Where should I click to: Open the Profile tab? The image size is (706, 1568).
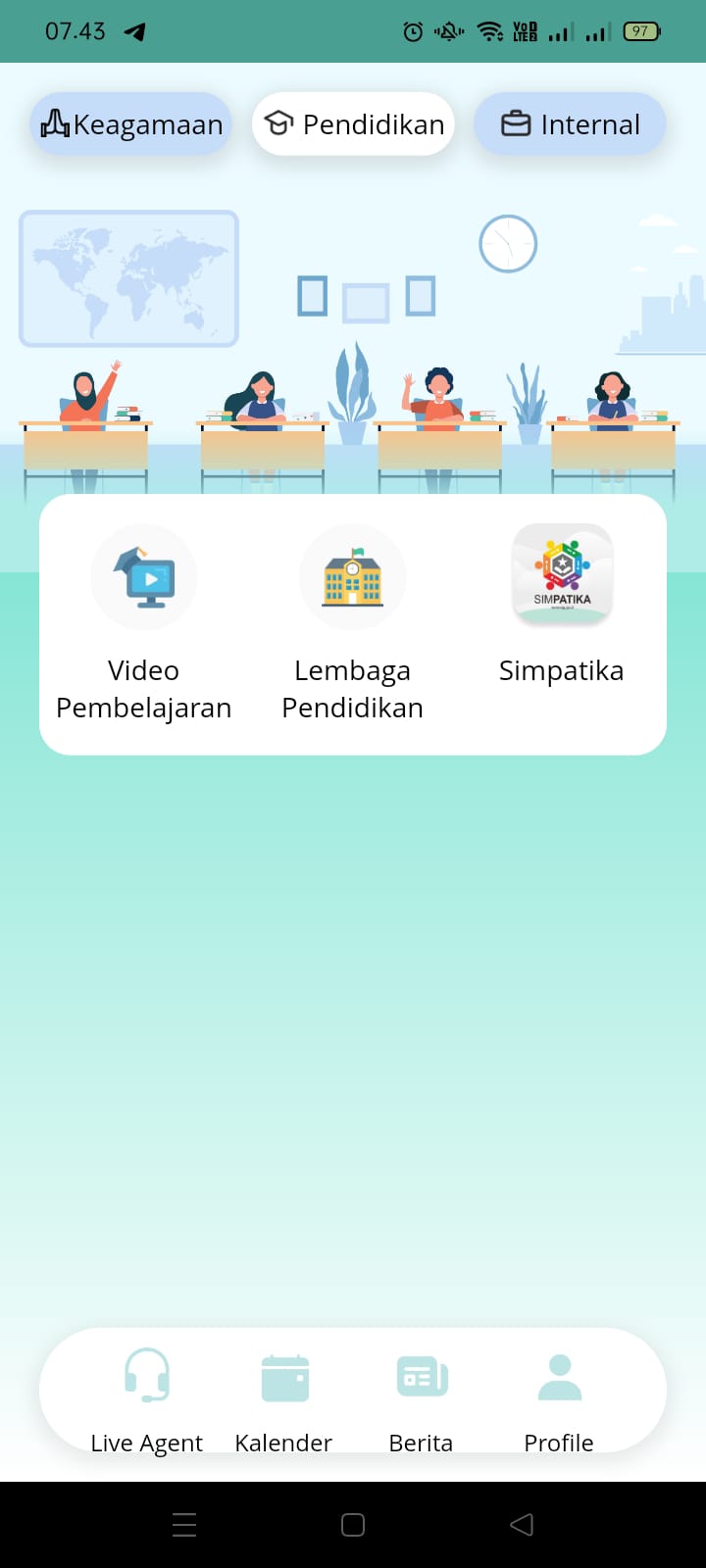pyautogui.click(x=559, y=1396)
